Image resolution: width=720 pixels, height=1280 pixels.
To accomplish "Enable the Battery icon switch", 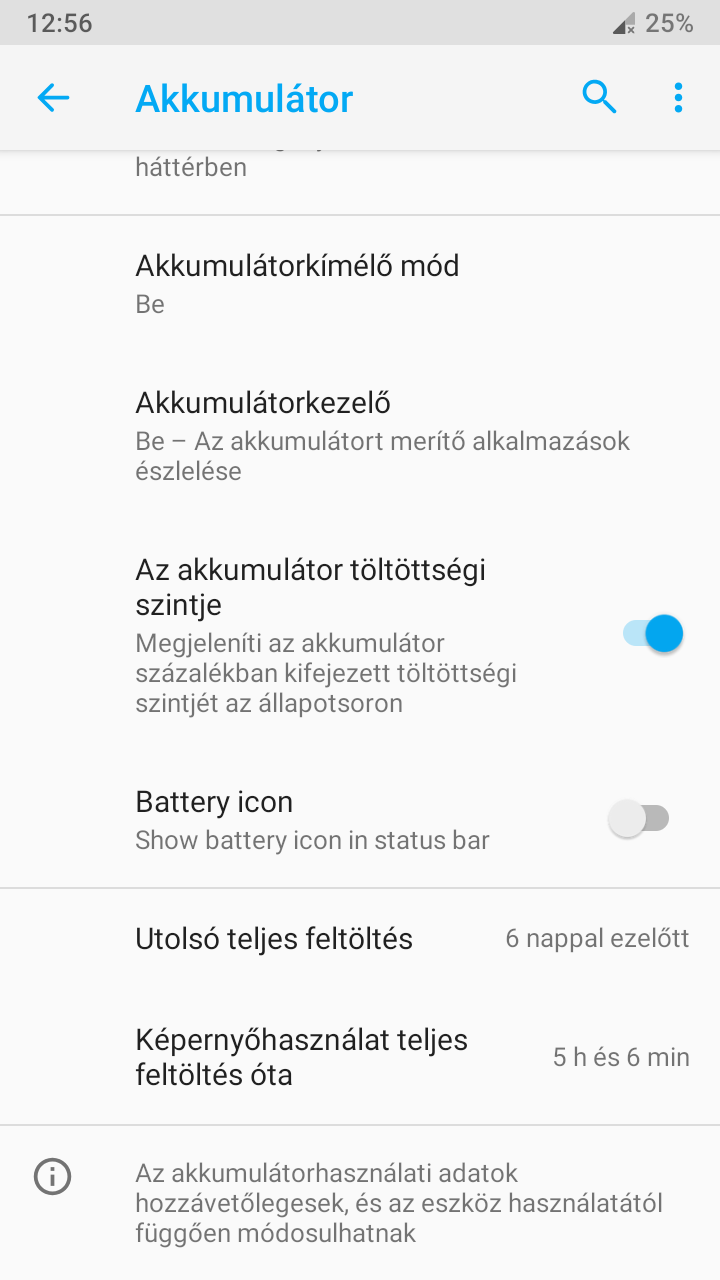I will [639, 819].
